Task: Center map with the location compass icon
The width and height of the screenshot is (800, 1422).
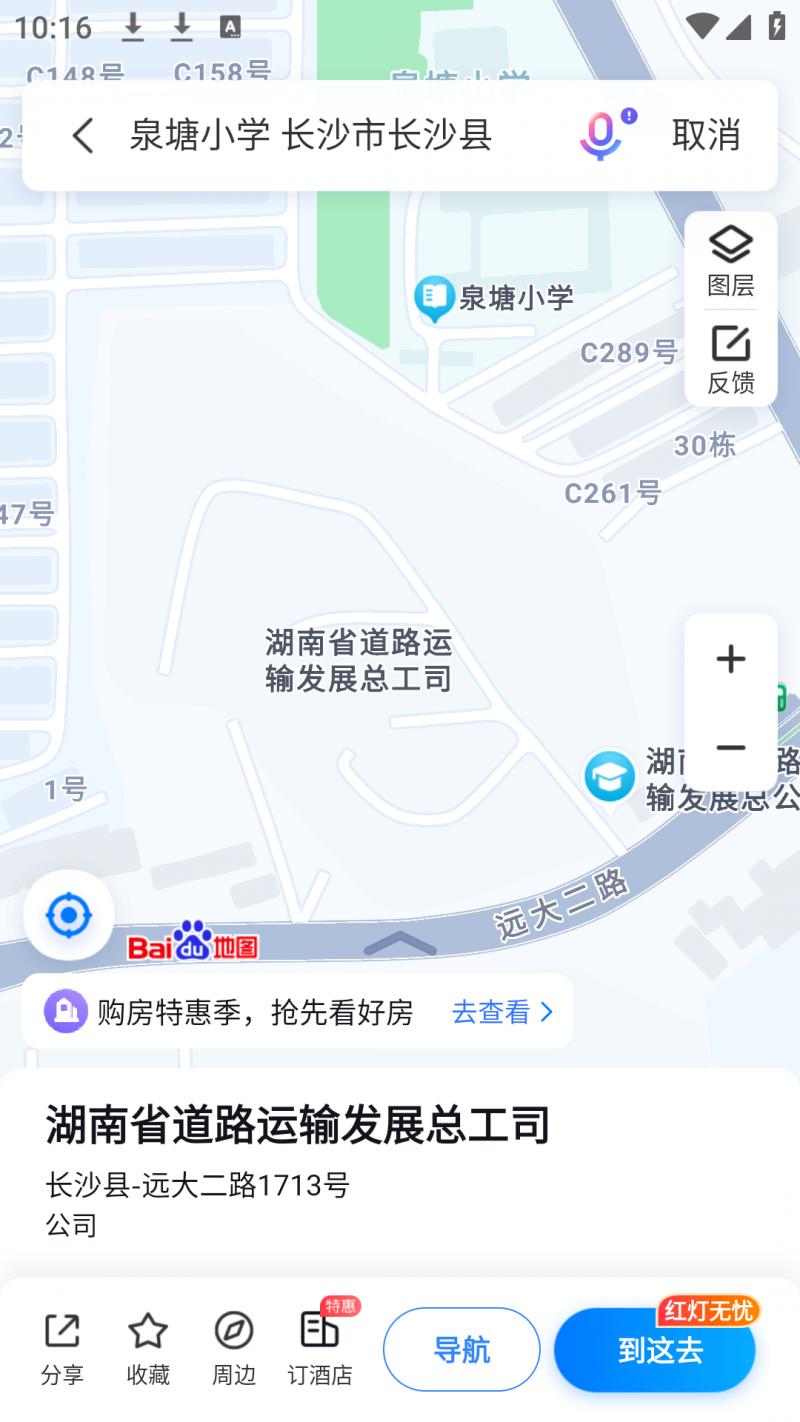Action: coord(68,913)
